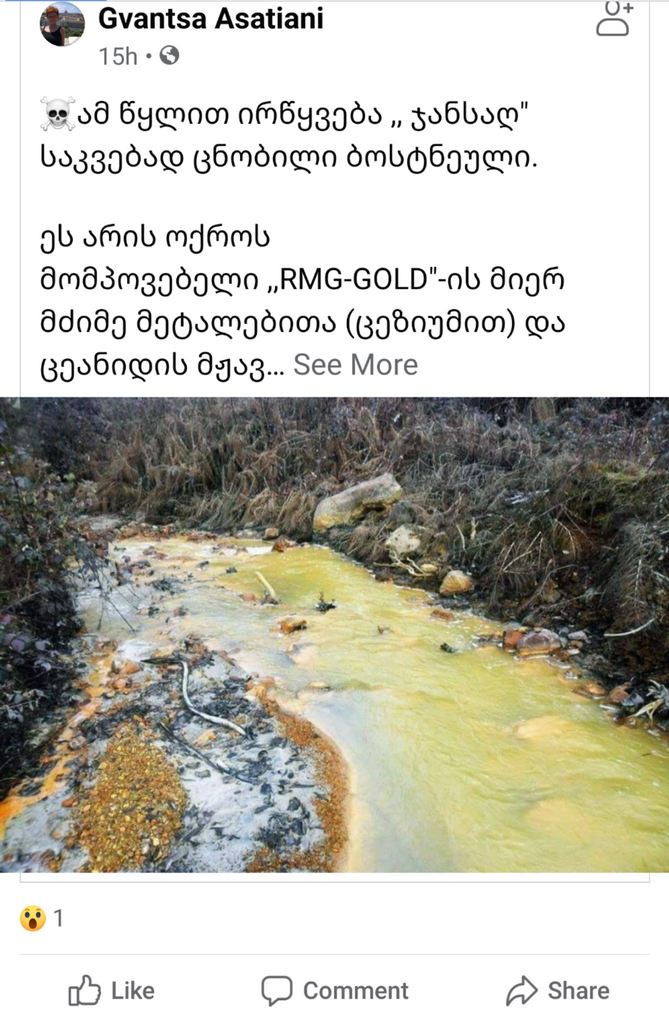
Task: Share this post
Action: coord(557,990)
